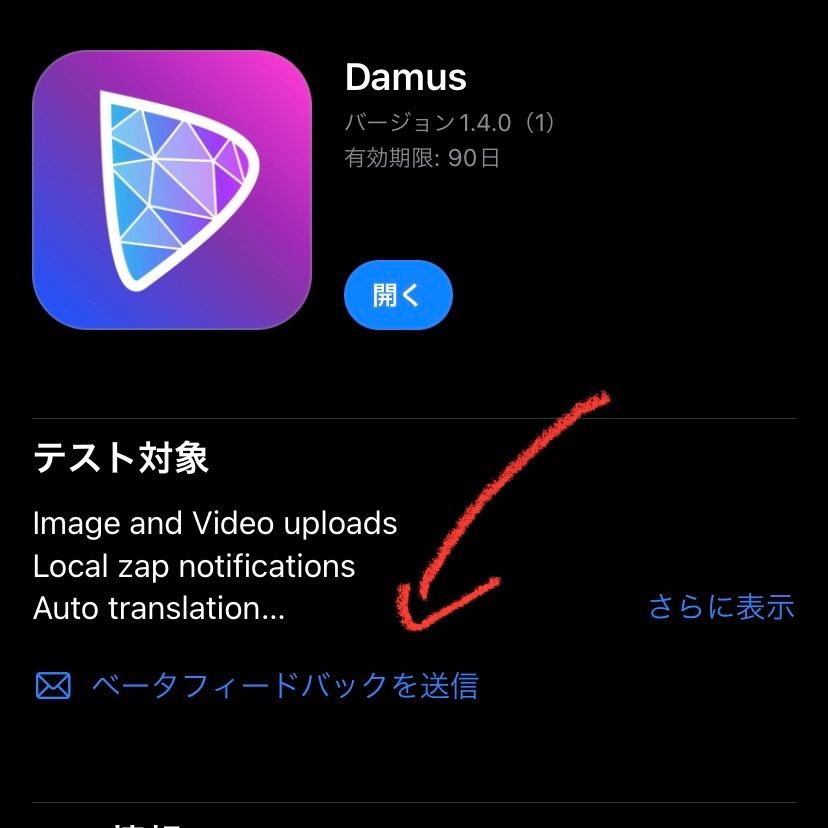This screenshot has width=828, height=828.
Task: Expand test notes via さらに表示
Action: click(721, 607)
